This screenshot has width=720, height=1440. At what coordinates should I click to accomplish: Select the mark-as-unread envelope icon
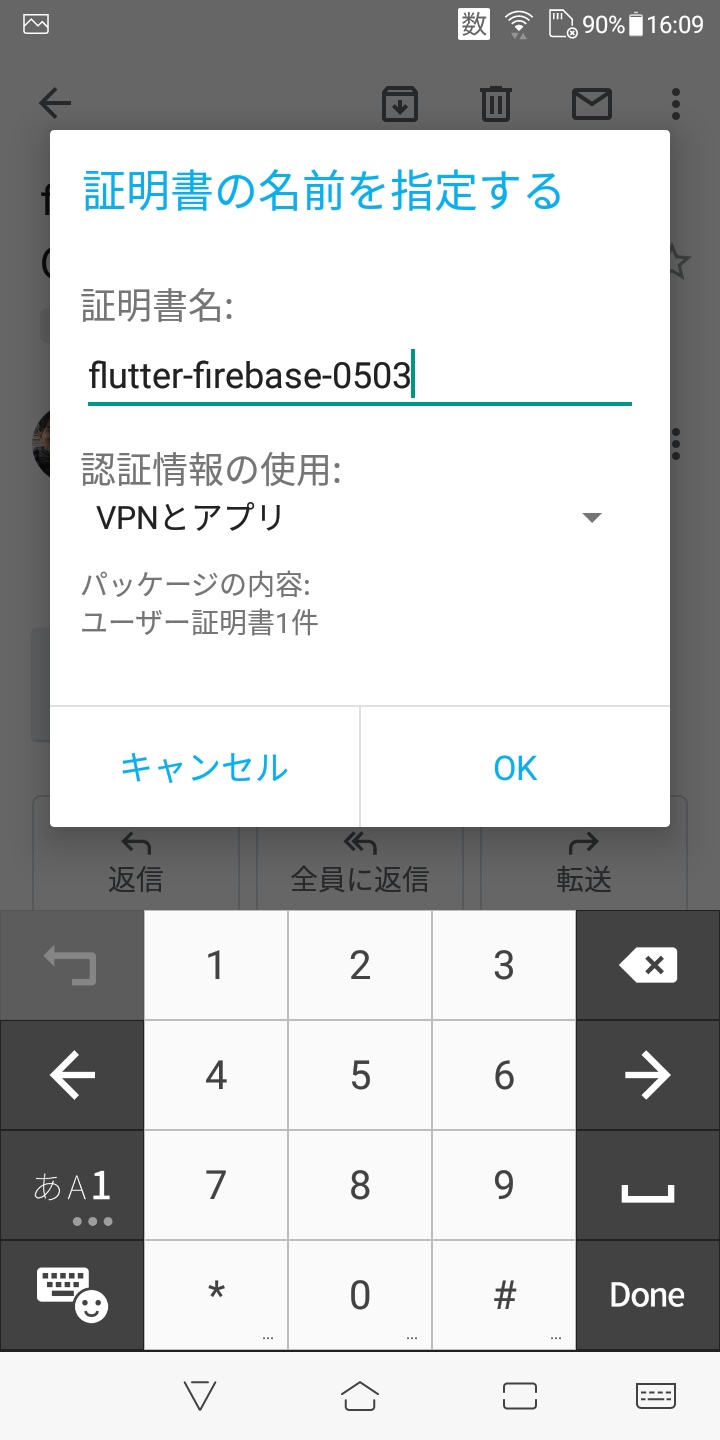pos(590,104)
